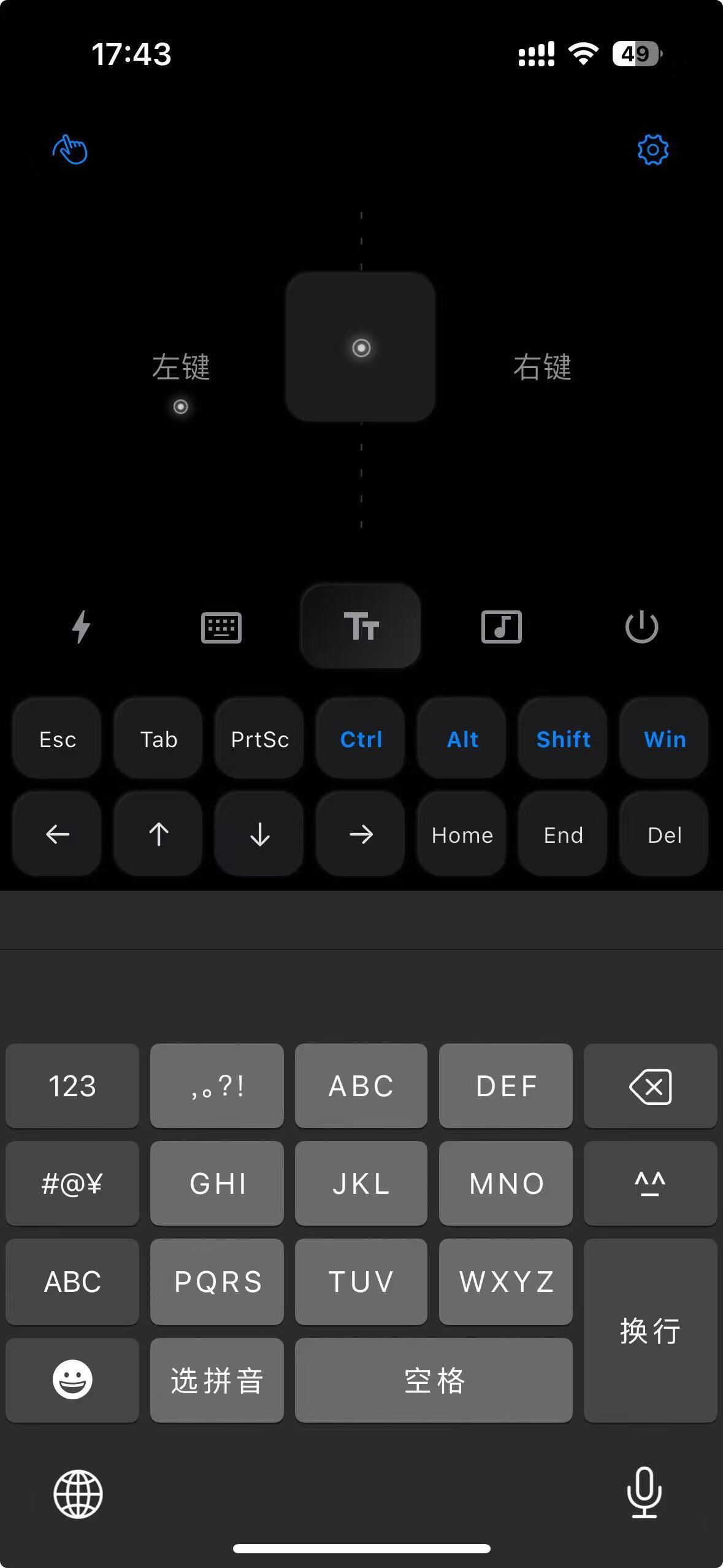
Task: Send the Del key
Action: 665,834
